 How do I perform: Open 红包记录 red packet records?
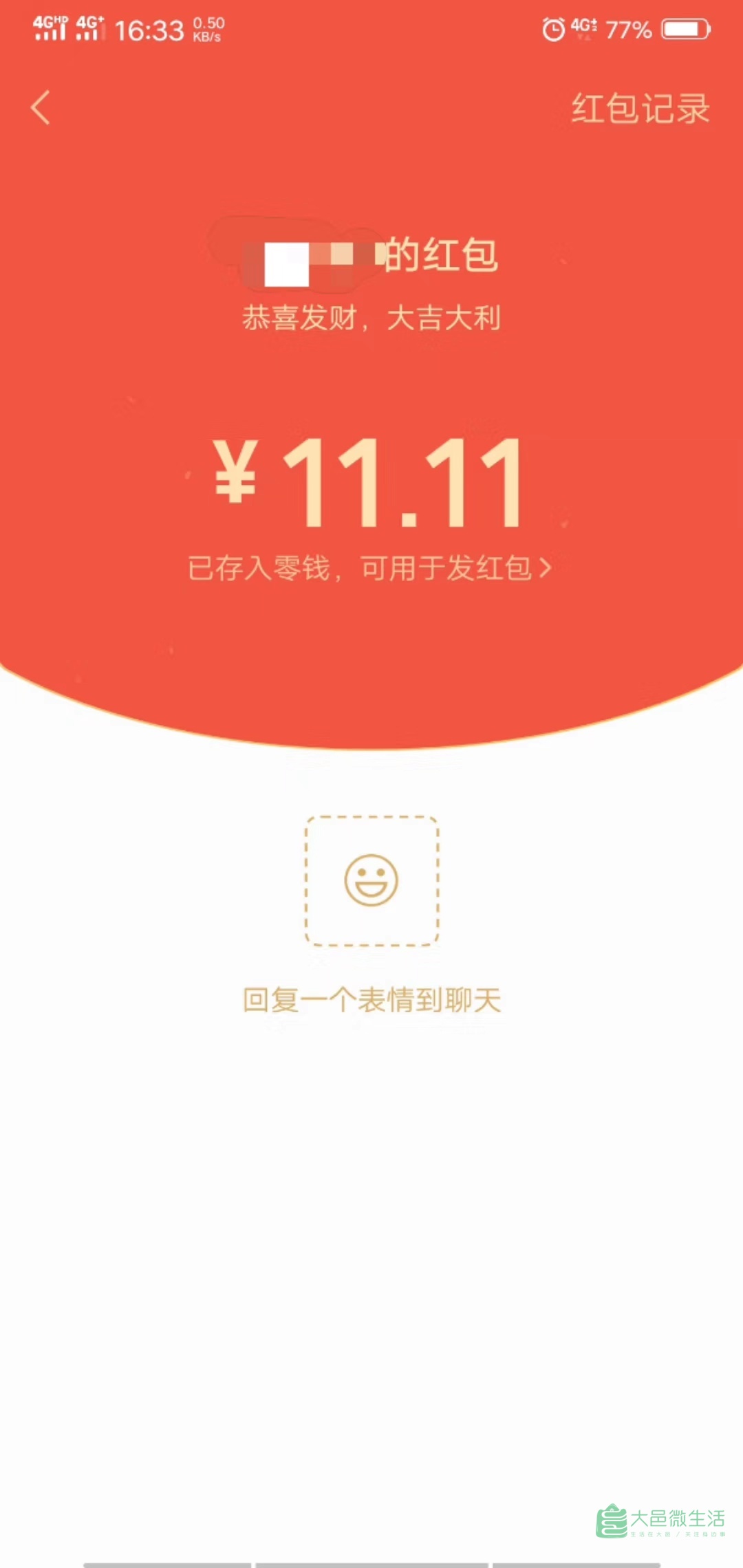(x=640, y=109)
